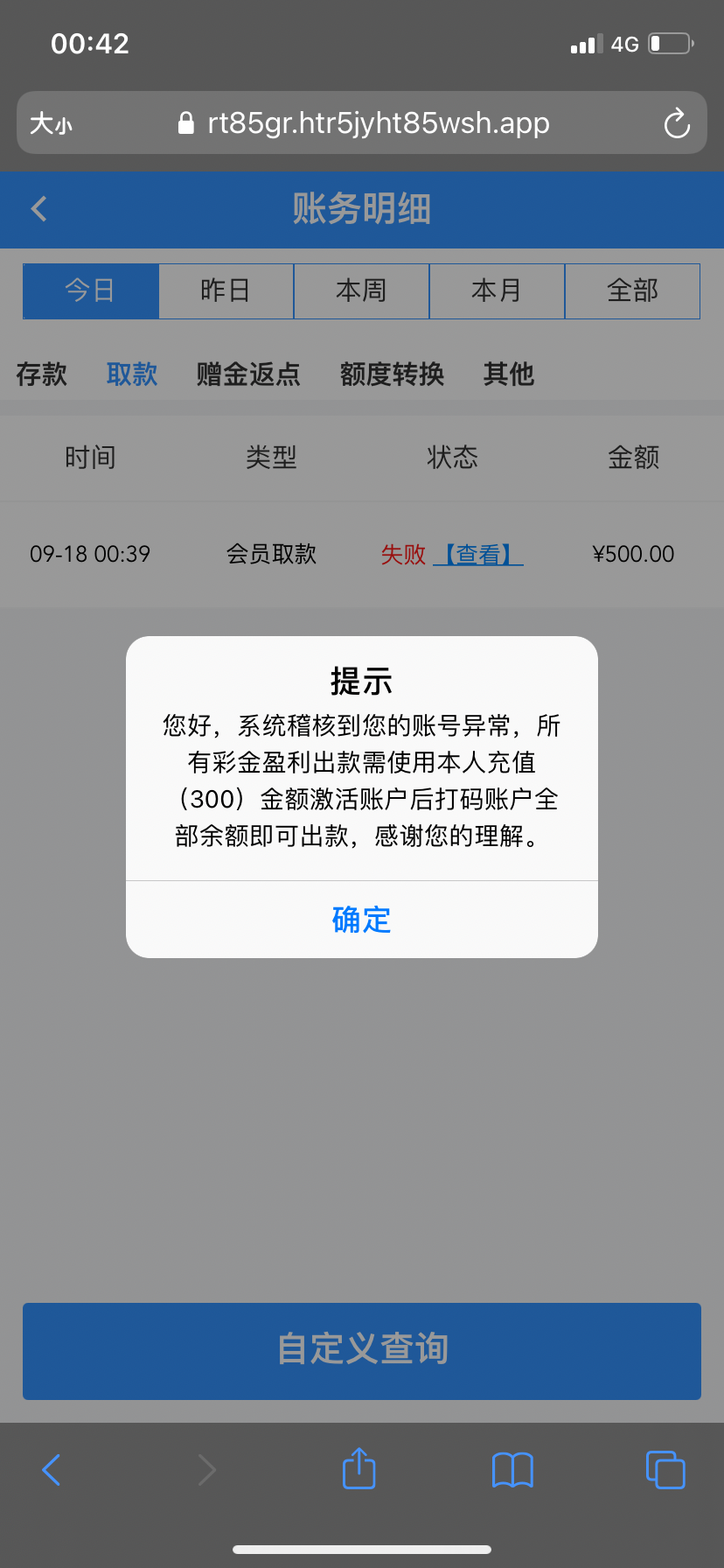View the 其他 transactions filter
The image size is (724, 1568).
coord(508,374)
